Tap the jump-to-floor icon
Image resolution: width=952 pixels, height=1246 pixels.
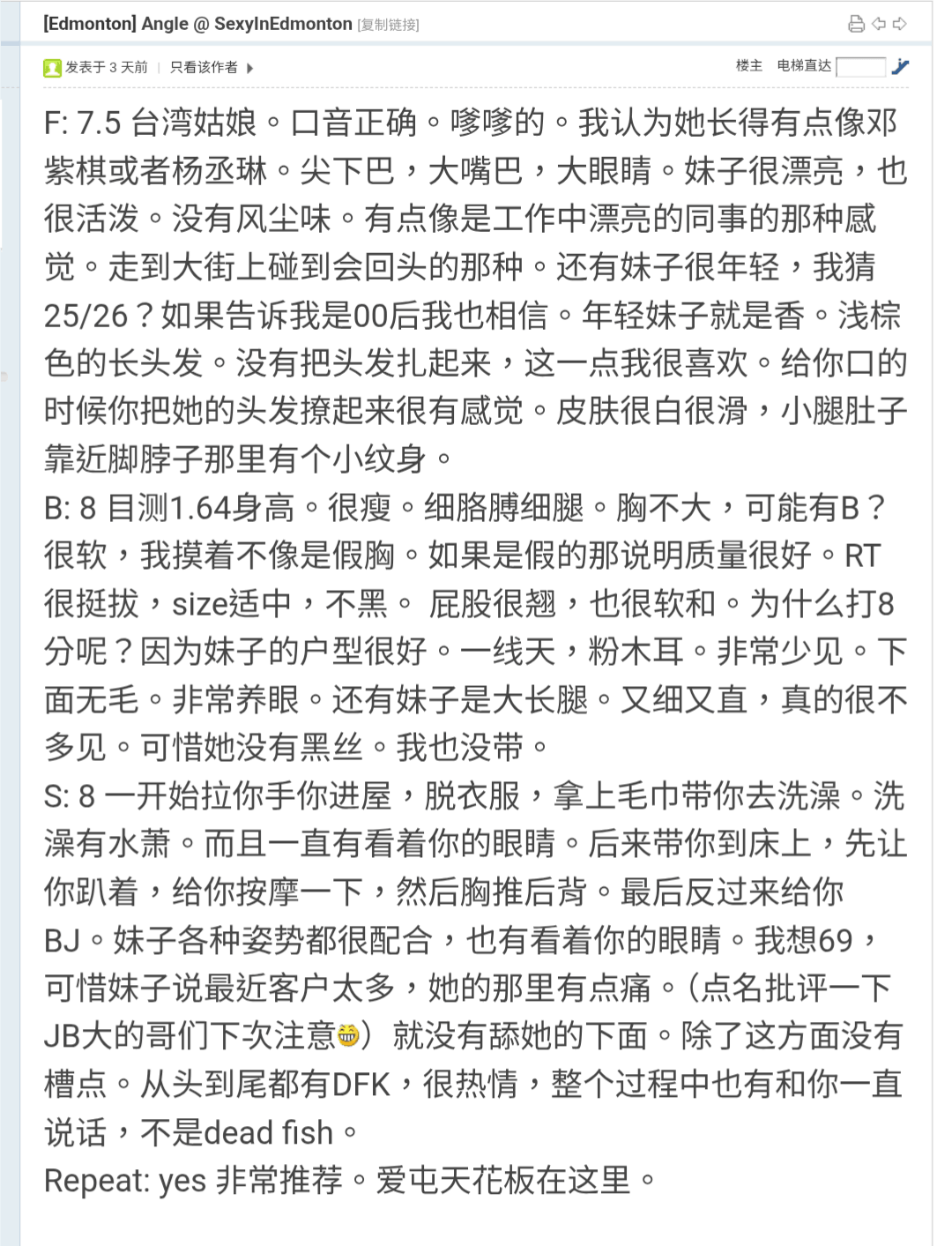[900, 66]
